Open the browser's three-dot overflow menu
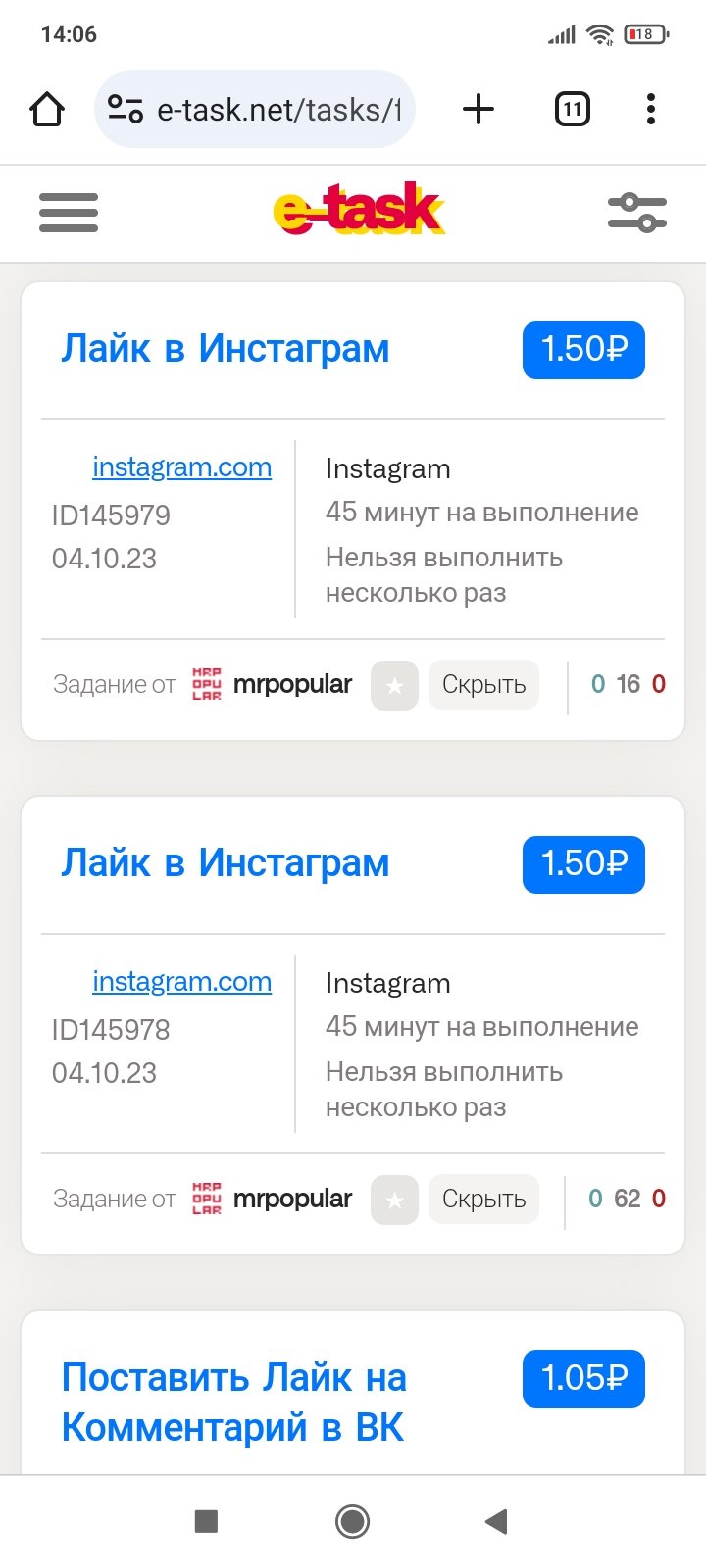 coord(651,109)
